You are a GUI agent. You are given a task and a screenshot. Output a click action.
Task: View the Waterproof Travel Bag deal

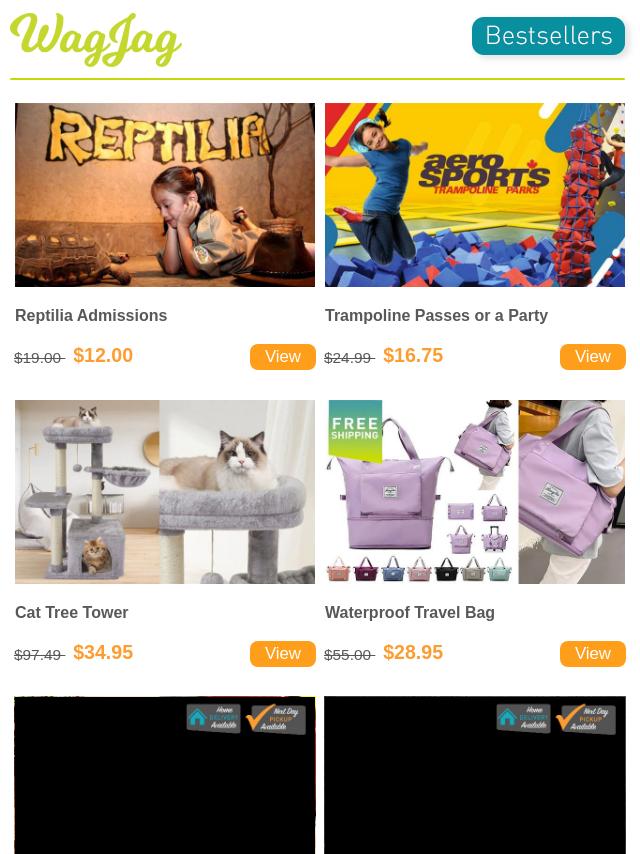[592, 654]
